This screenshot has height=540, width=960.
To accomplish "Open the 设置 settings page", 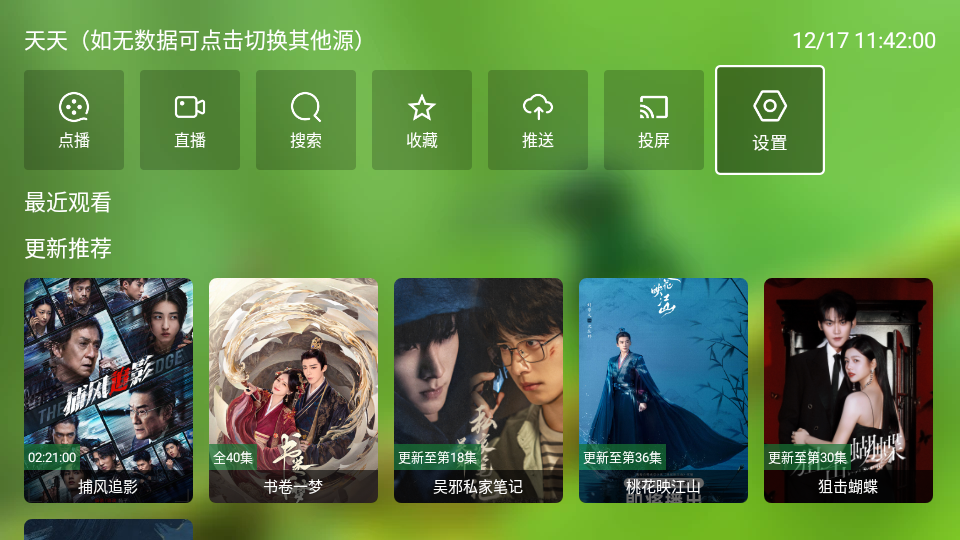I will pos(770,120).
